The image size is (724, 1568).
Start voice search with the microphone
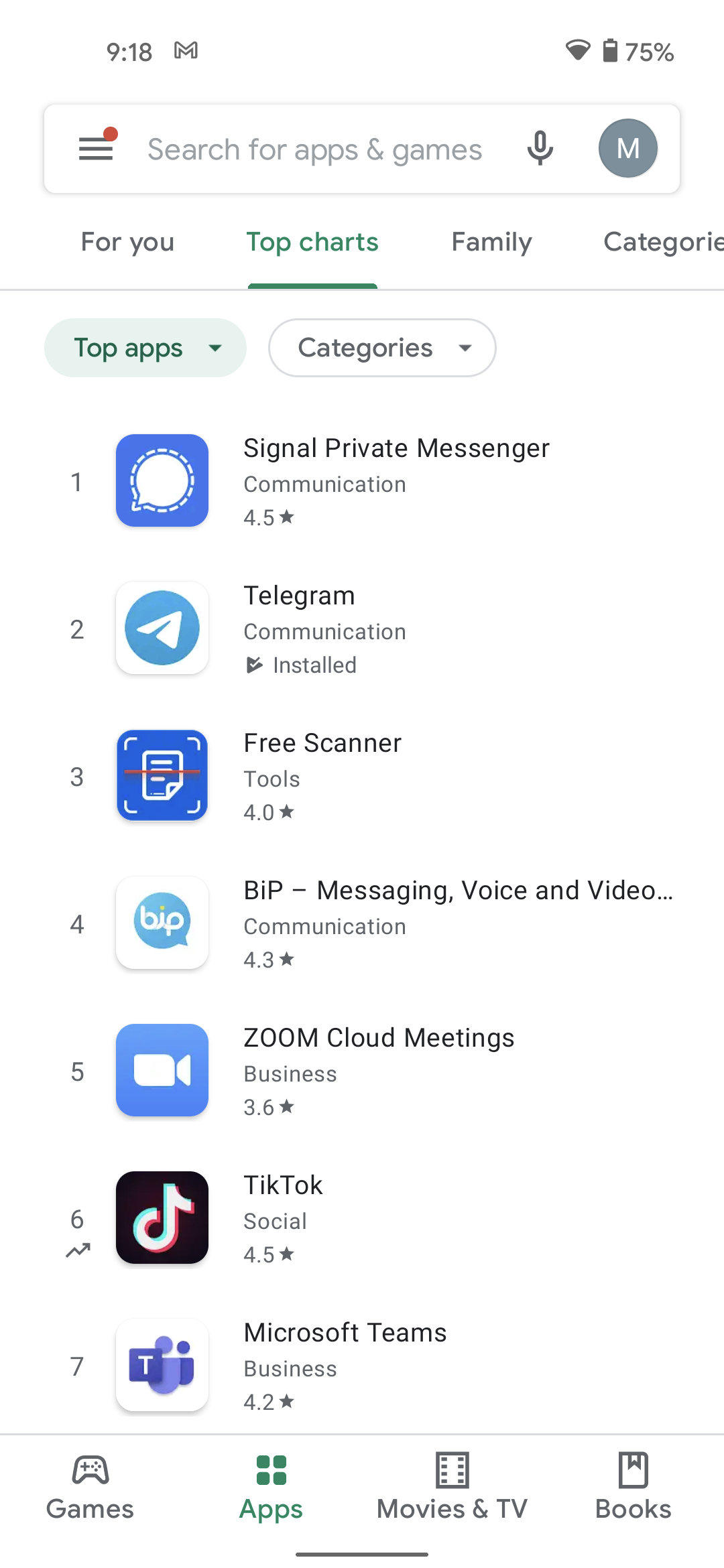pyautogui.click(x=540, y=148)
